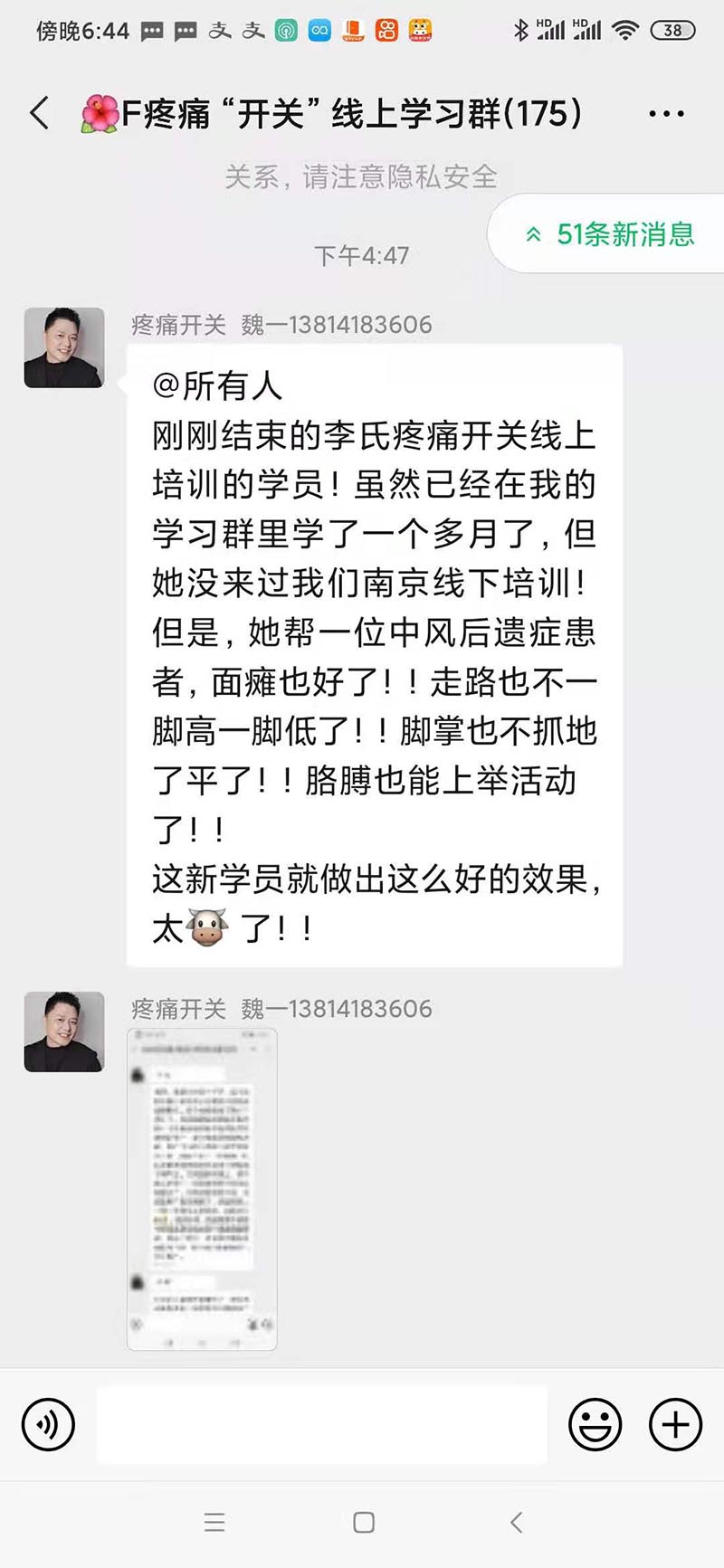Open sender avatar on the @所有人 message
Screen dimensions: 724x1568
point(64,347)
